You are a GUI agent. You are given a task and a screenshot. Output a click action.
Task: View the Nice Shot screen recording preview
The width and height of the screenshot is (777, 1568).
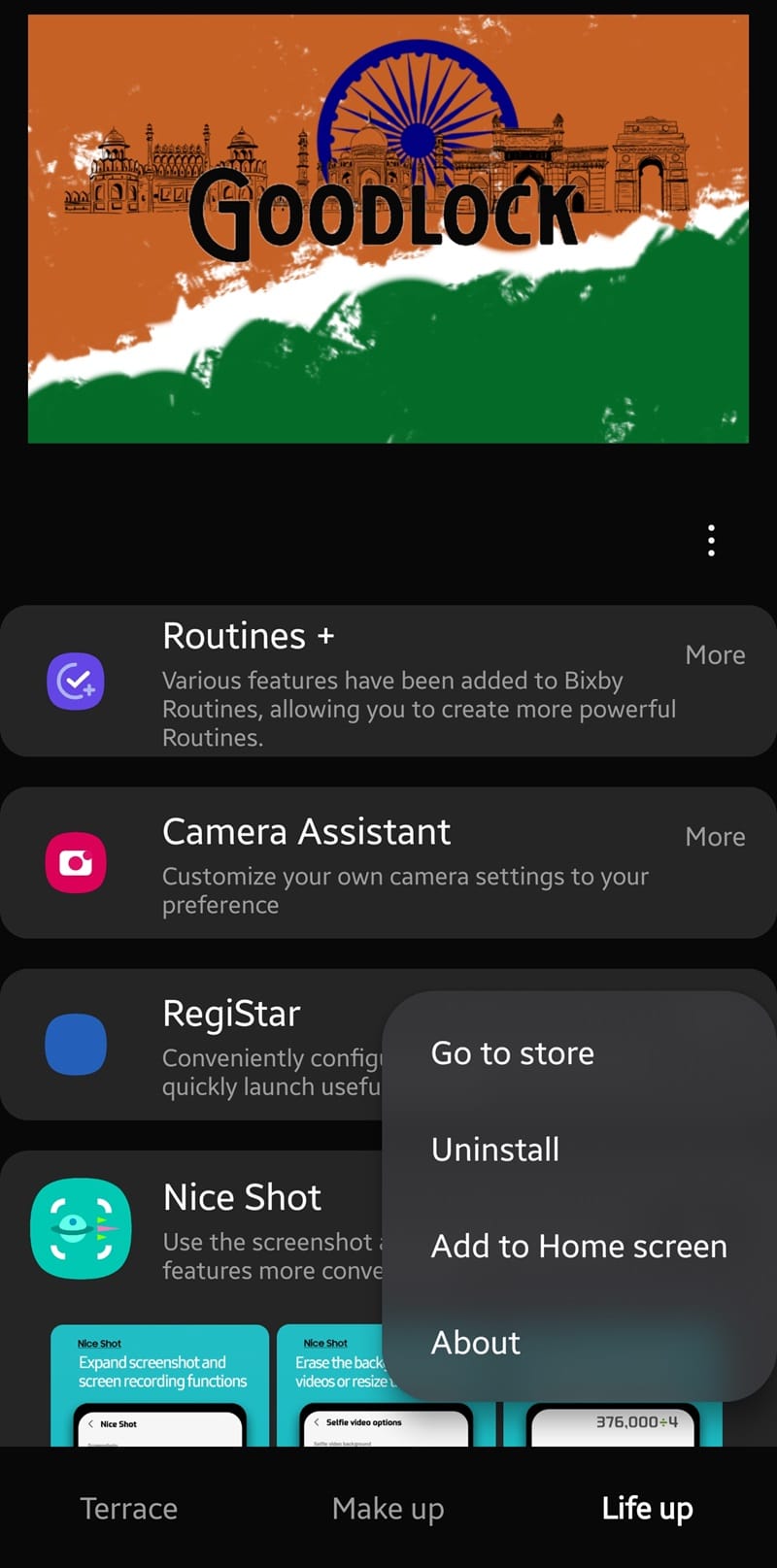pyautogui.click(x=159, y=1385)
